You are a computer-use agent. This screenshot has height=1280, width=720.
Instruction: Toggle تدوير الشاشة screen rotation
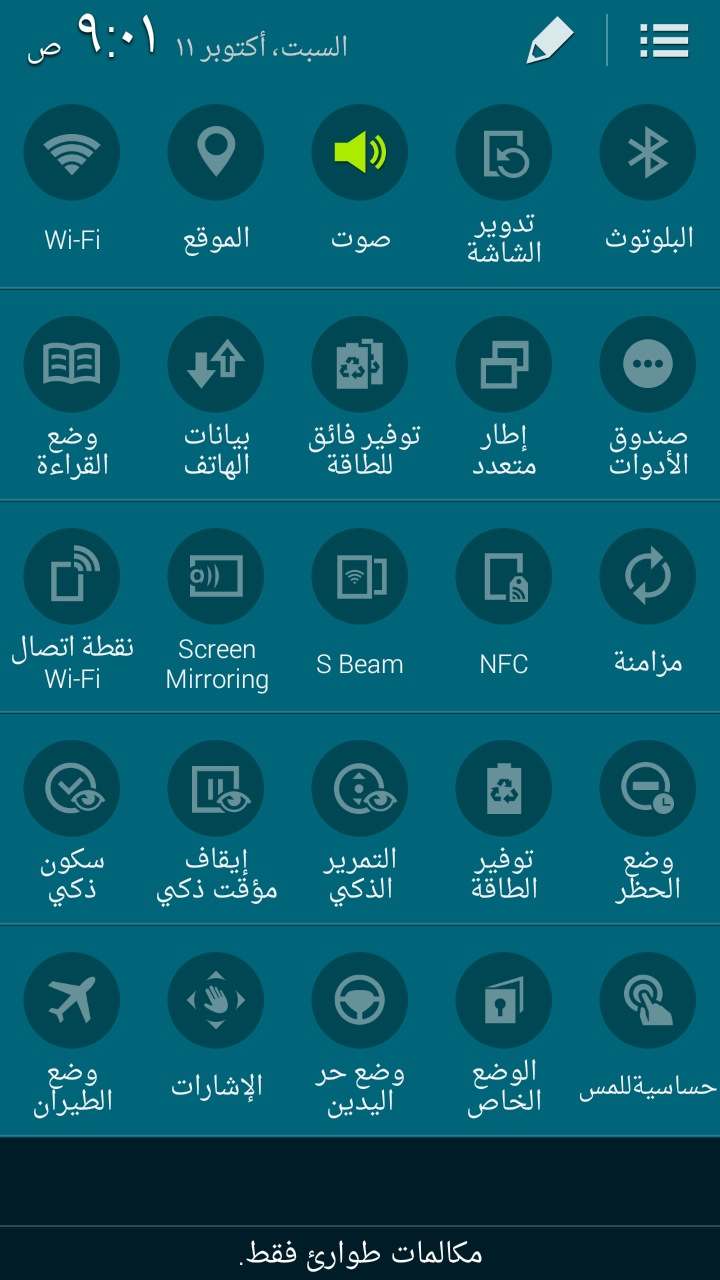coord(504,153)
